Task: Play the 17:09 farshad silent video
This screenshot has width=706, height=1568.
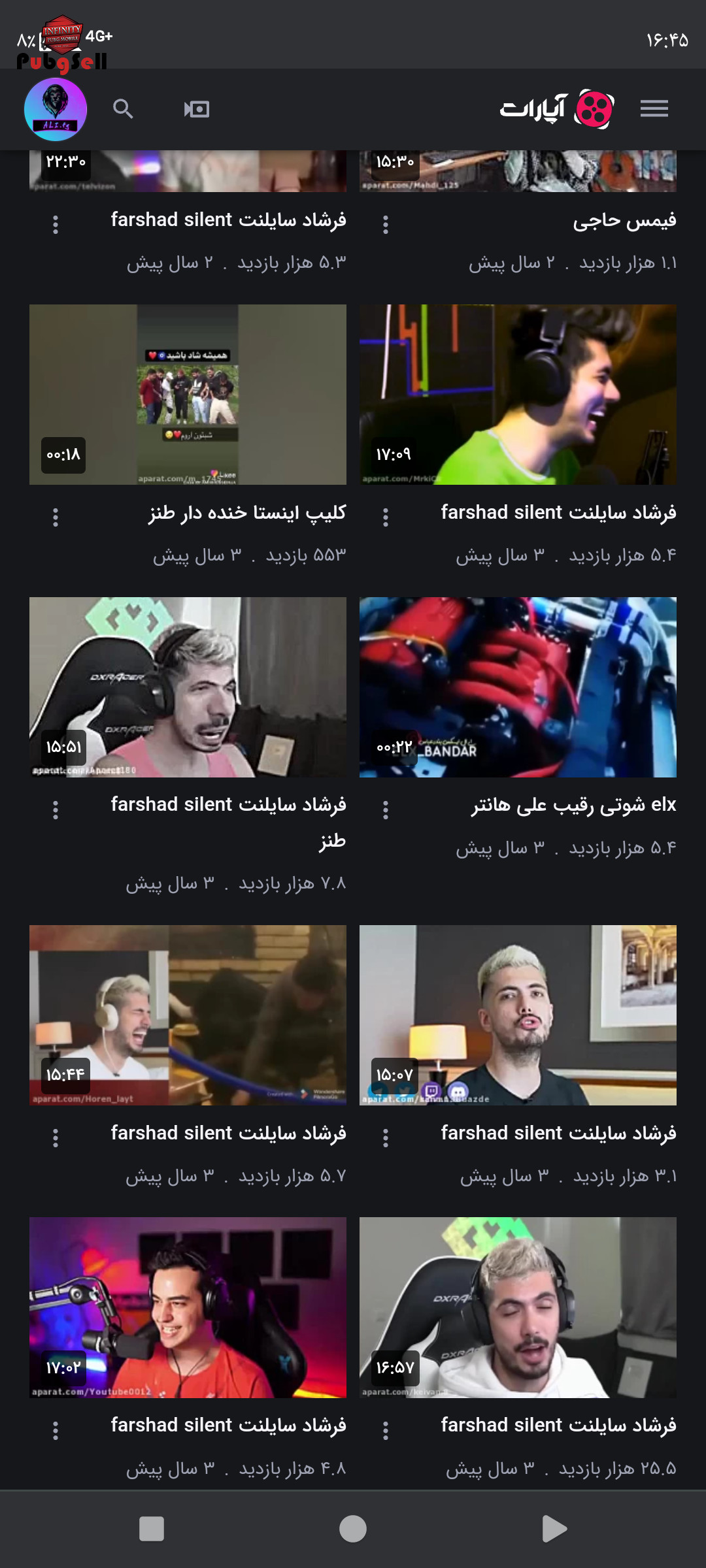Action: click(518, 395)
